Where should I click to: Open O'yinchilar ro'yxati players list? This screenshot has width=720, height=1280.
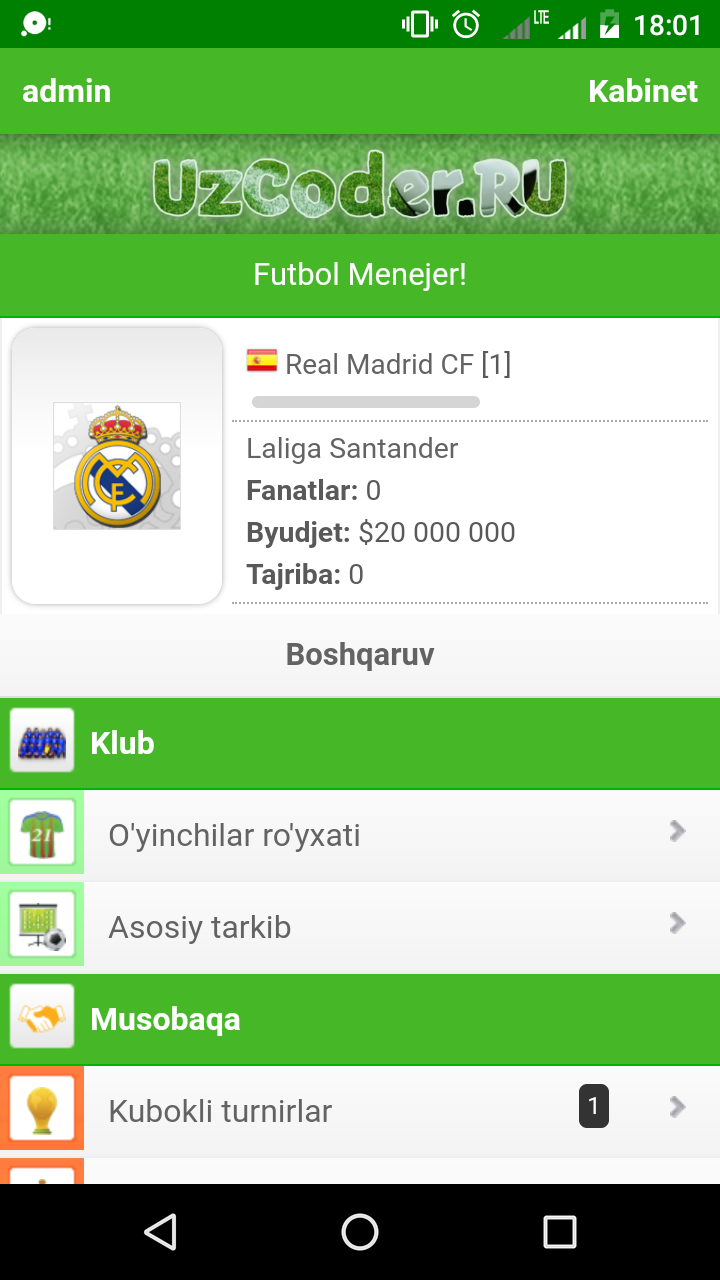[360, 835]
